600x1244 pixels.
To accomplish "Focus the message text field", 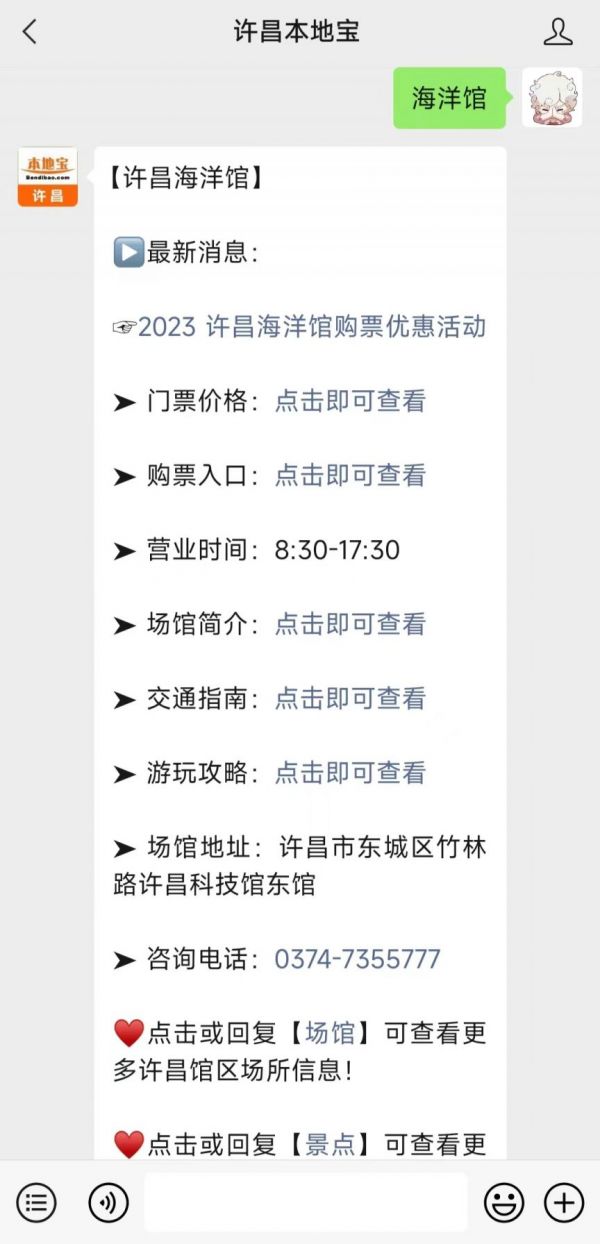I will (305, 1202).
